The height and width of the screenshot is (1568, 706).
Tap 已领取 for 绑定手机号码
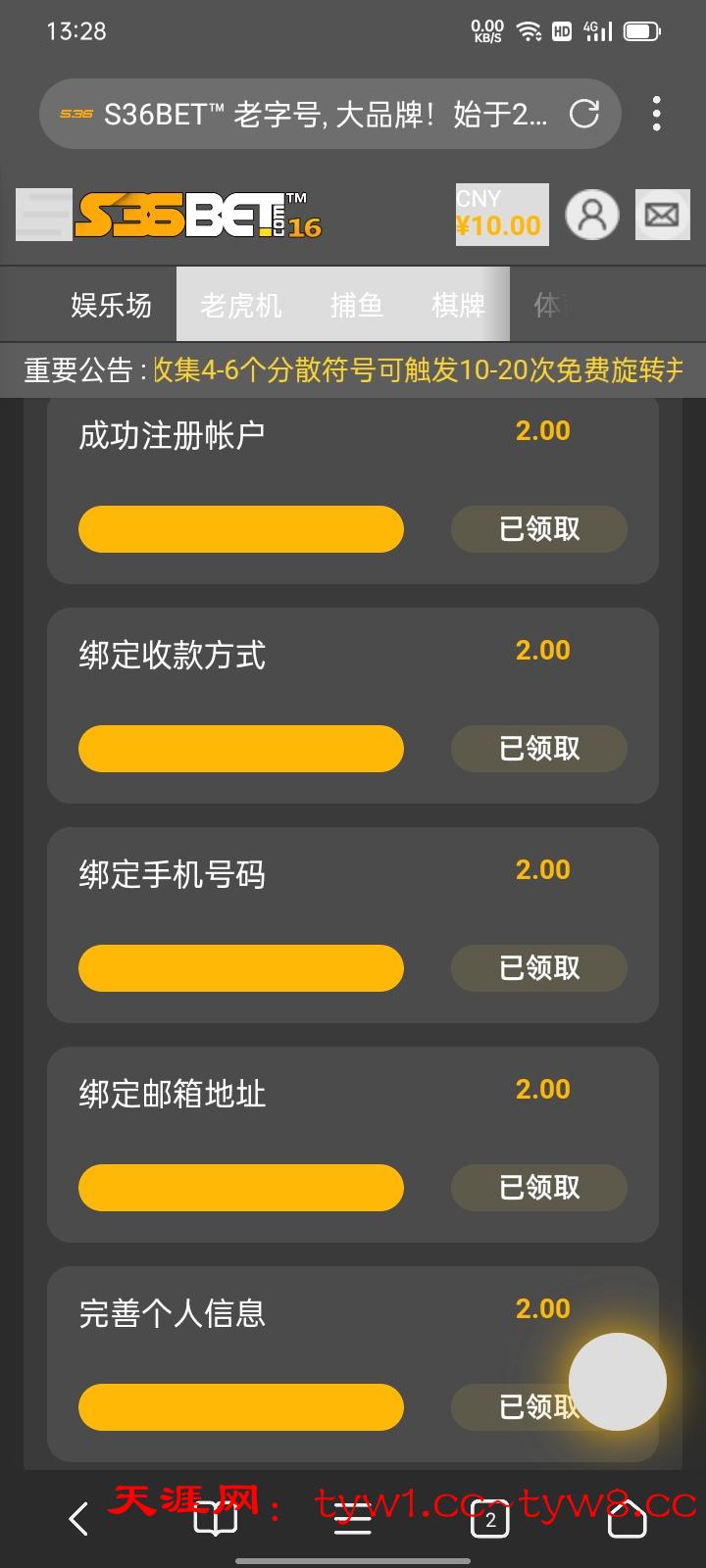(x=538, y=968)
